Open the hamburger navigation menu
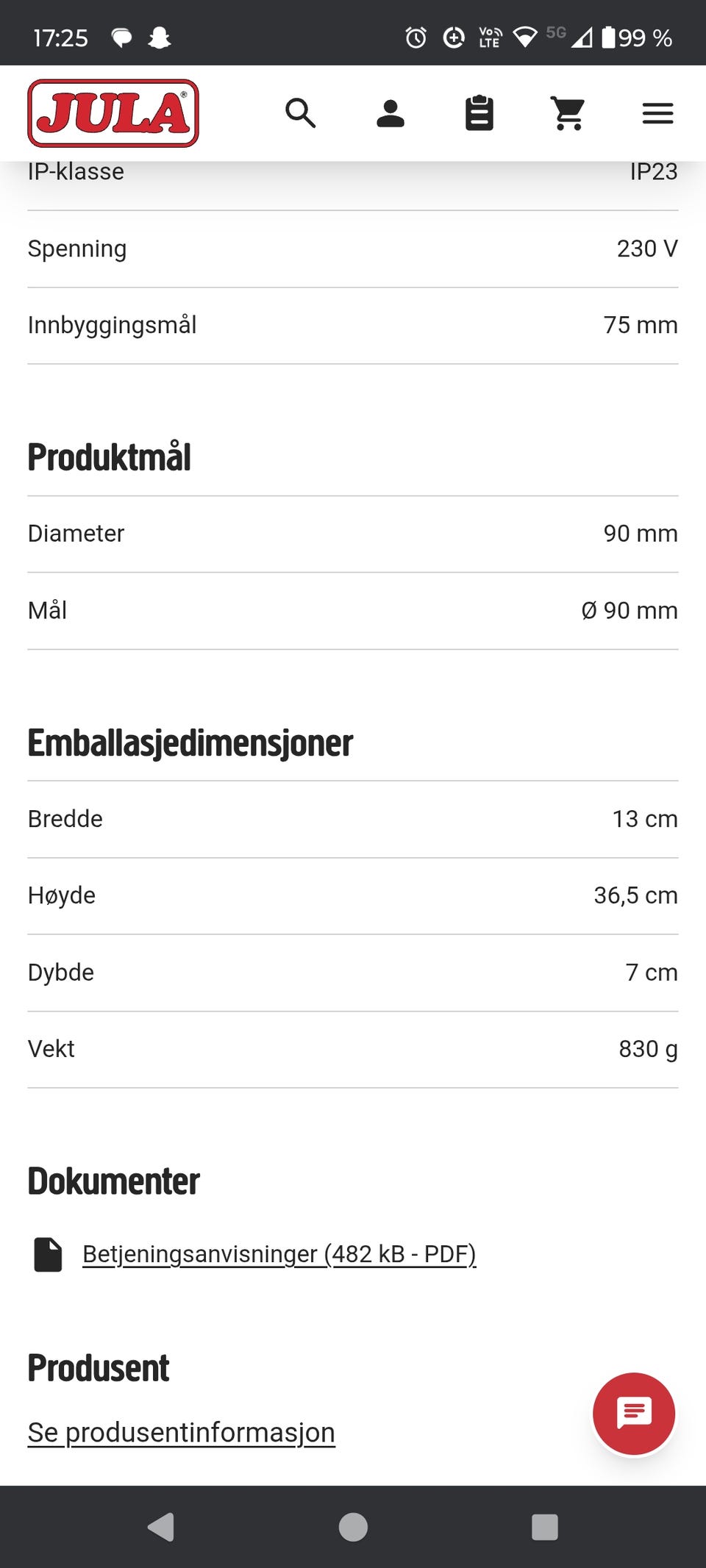Image resolution: width=706 pixels, height=1568 pixels. pyautogui.click(x=657, y=113)
